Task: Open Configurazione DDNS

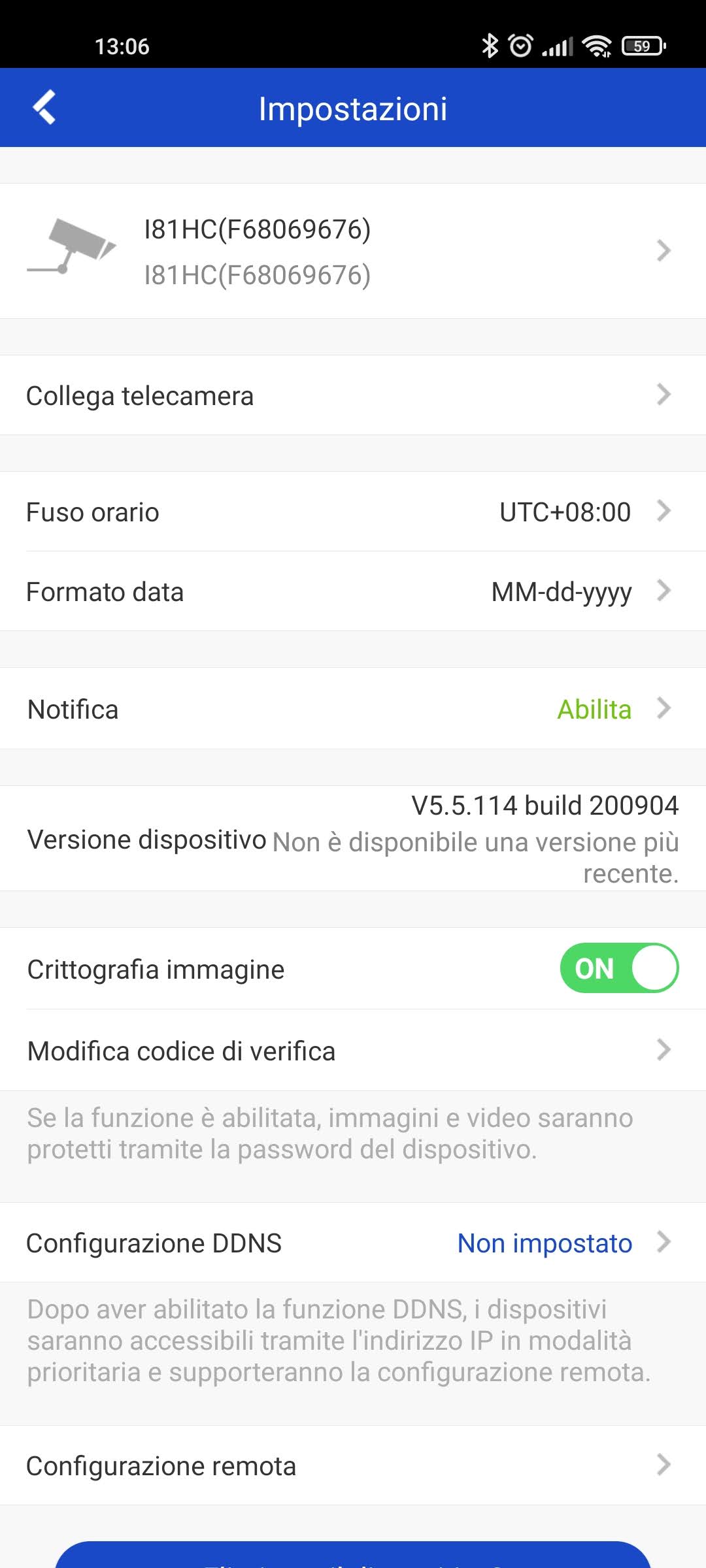Action: (353, 1243)
